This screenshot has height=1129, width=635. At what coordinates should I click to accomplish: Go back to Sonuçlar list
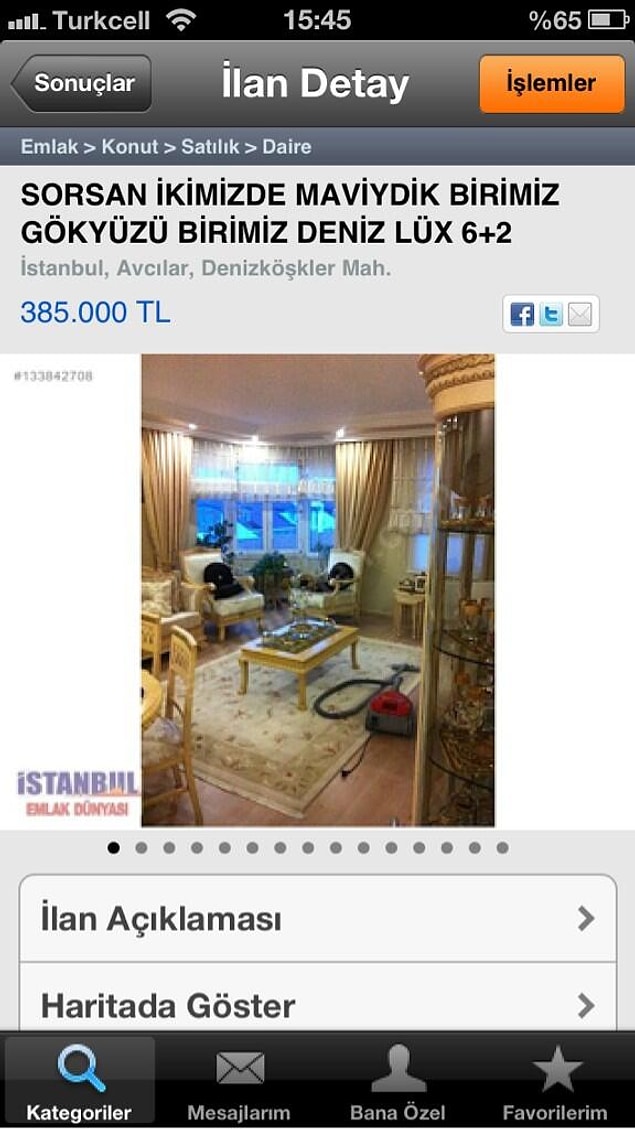[82, 83]
